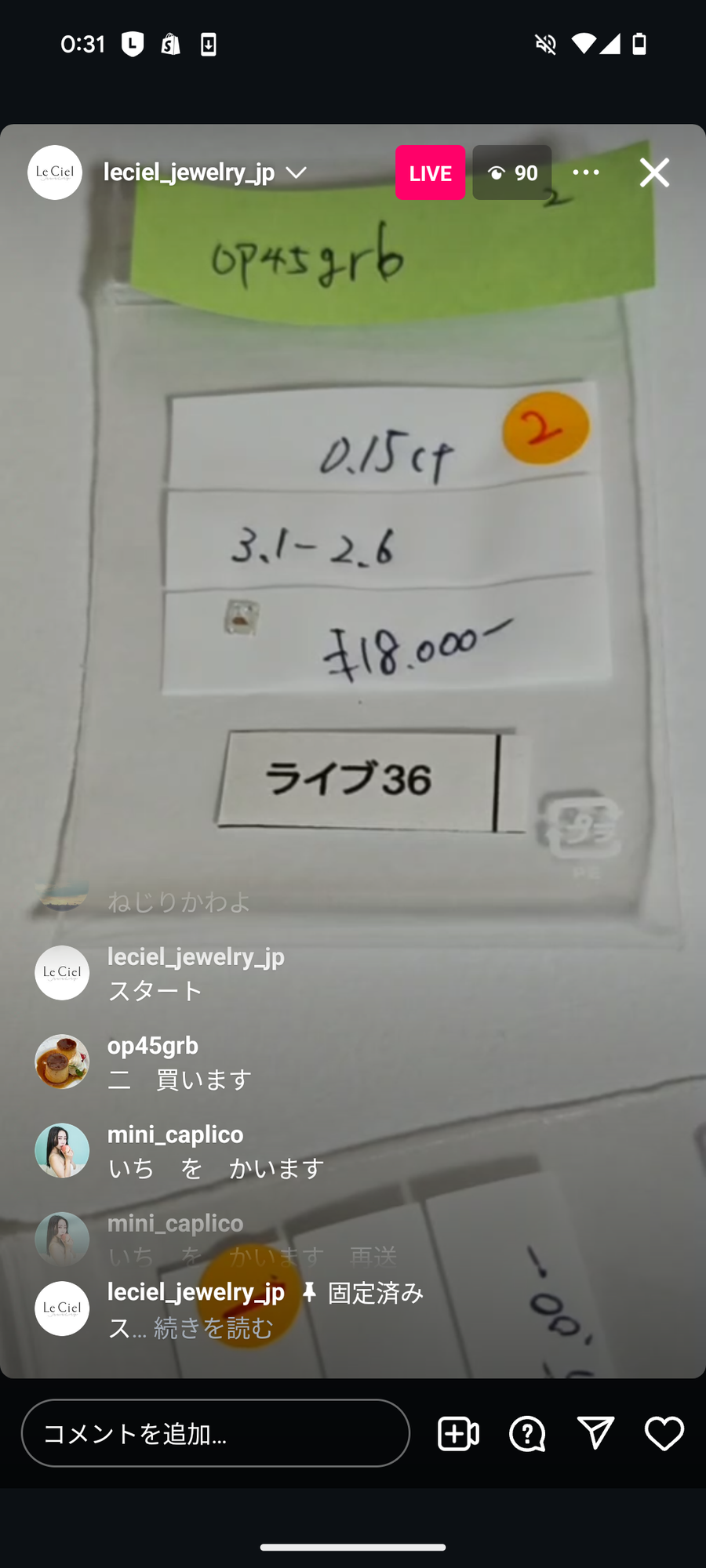Image resolution: width=706 pixels, height=1568 pixels.
Task: Tap the comment input field
Action: (216, 1433)
